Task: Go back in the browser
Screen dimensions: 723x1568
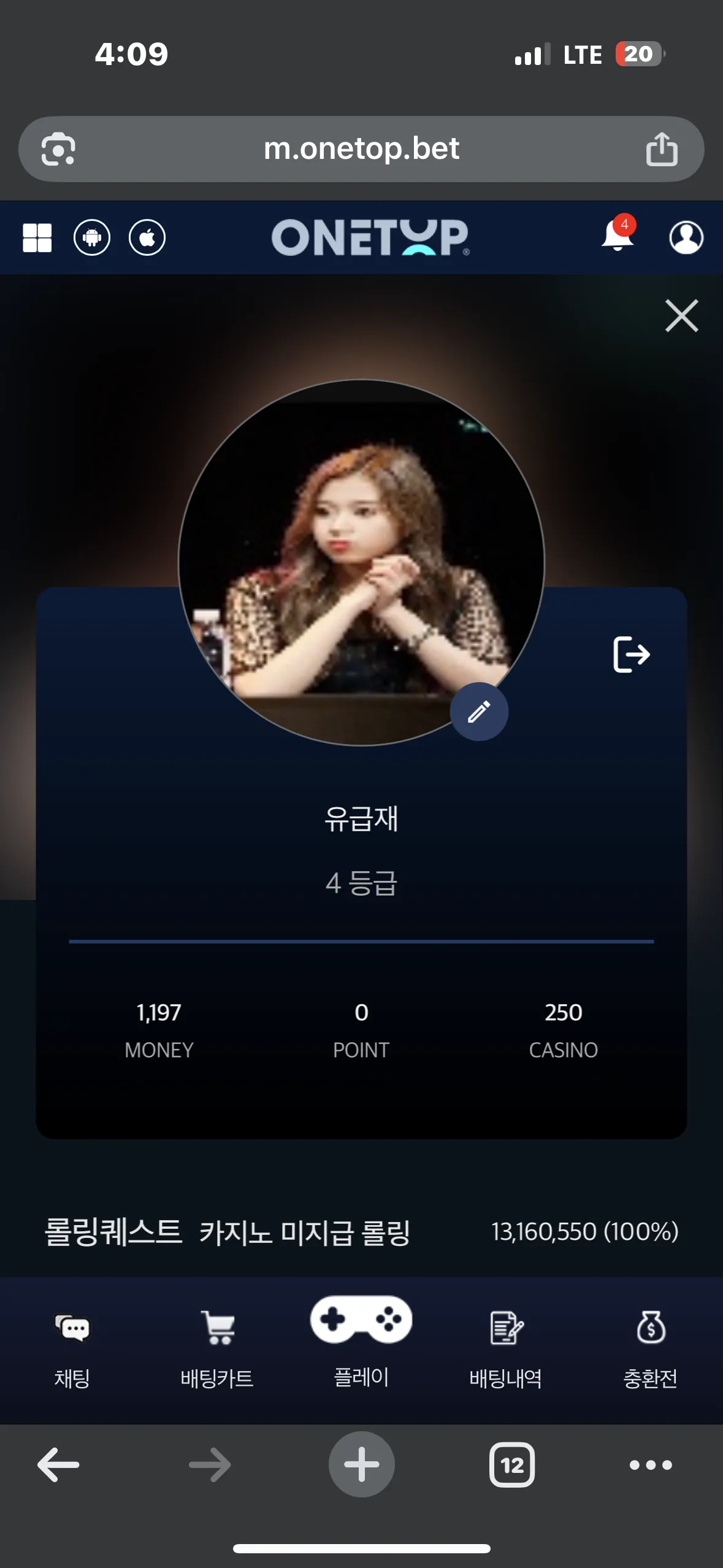Action: pyautogui.click(x=58, y=1465)
